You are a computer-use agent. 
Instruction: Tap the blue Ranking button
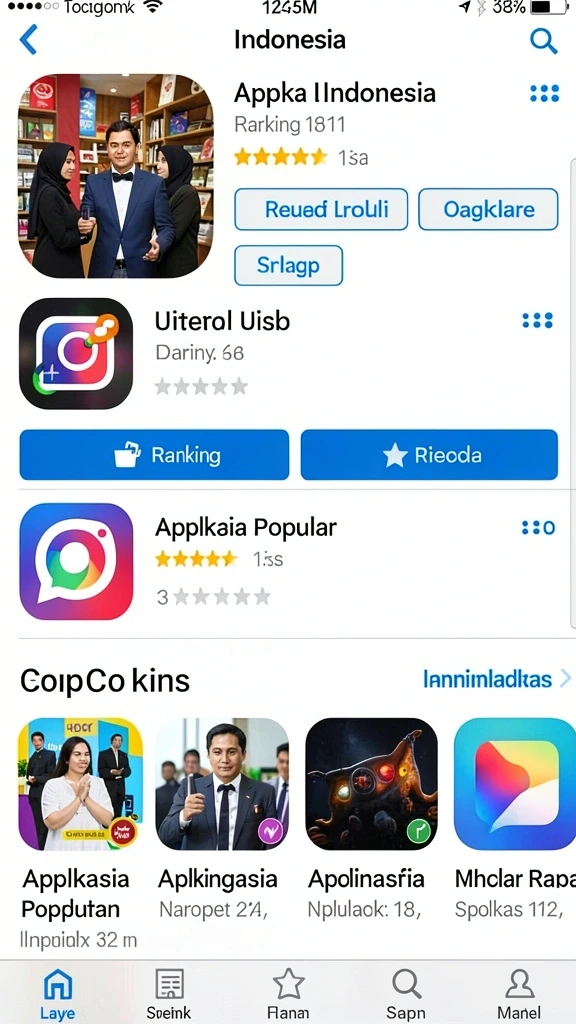[154, 455]
